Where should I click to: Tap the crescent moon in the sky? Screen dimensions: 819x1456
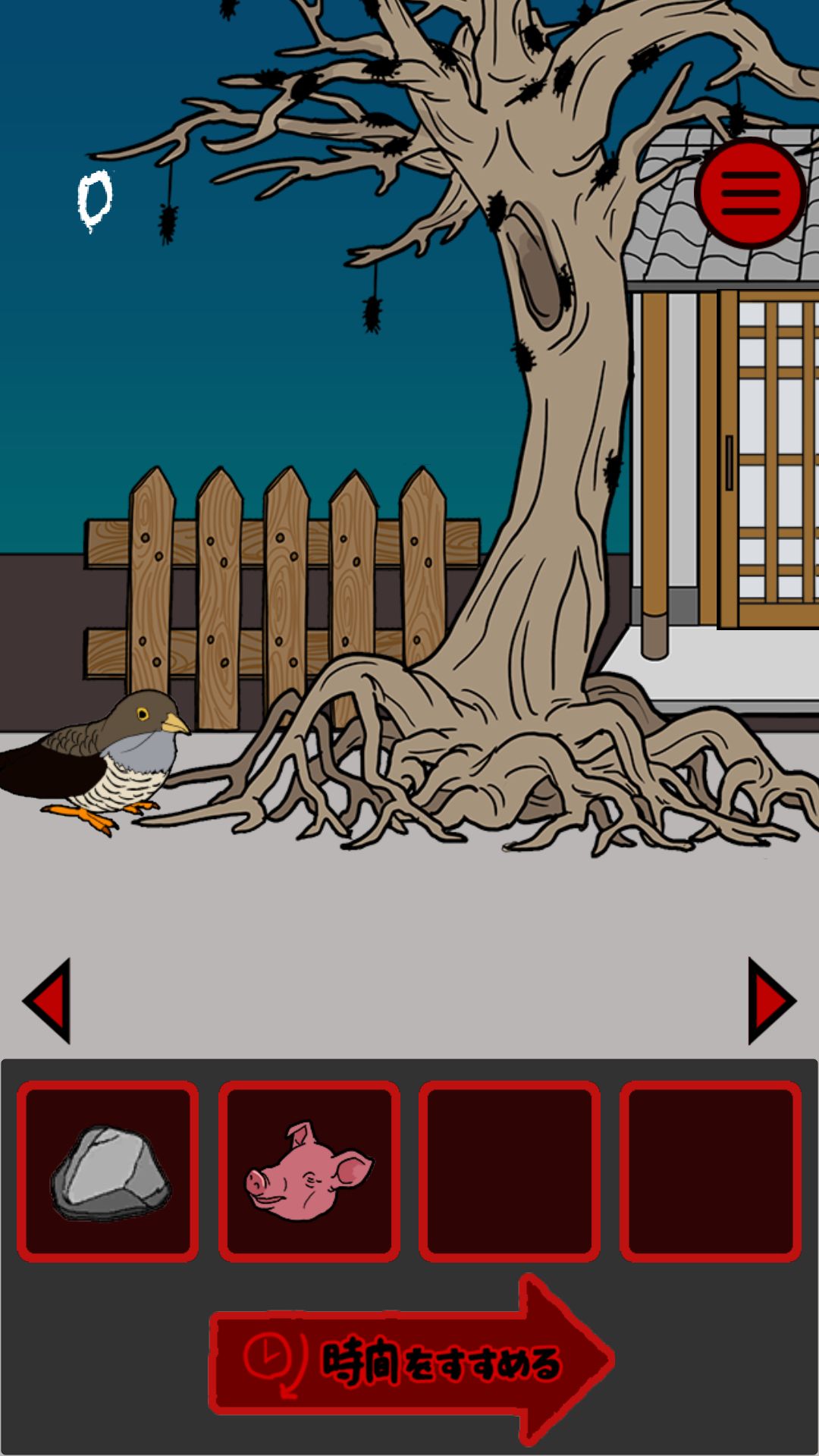[96, 199]
